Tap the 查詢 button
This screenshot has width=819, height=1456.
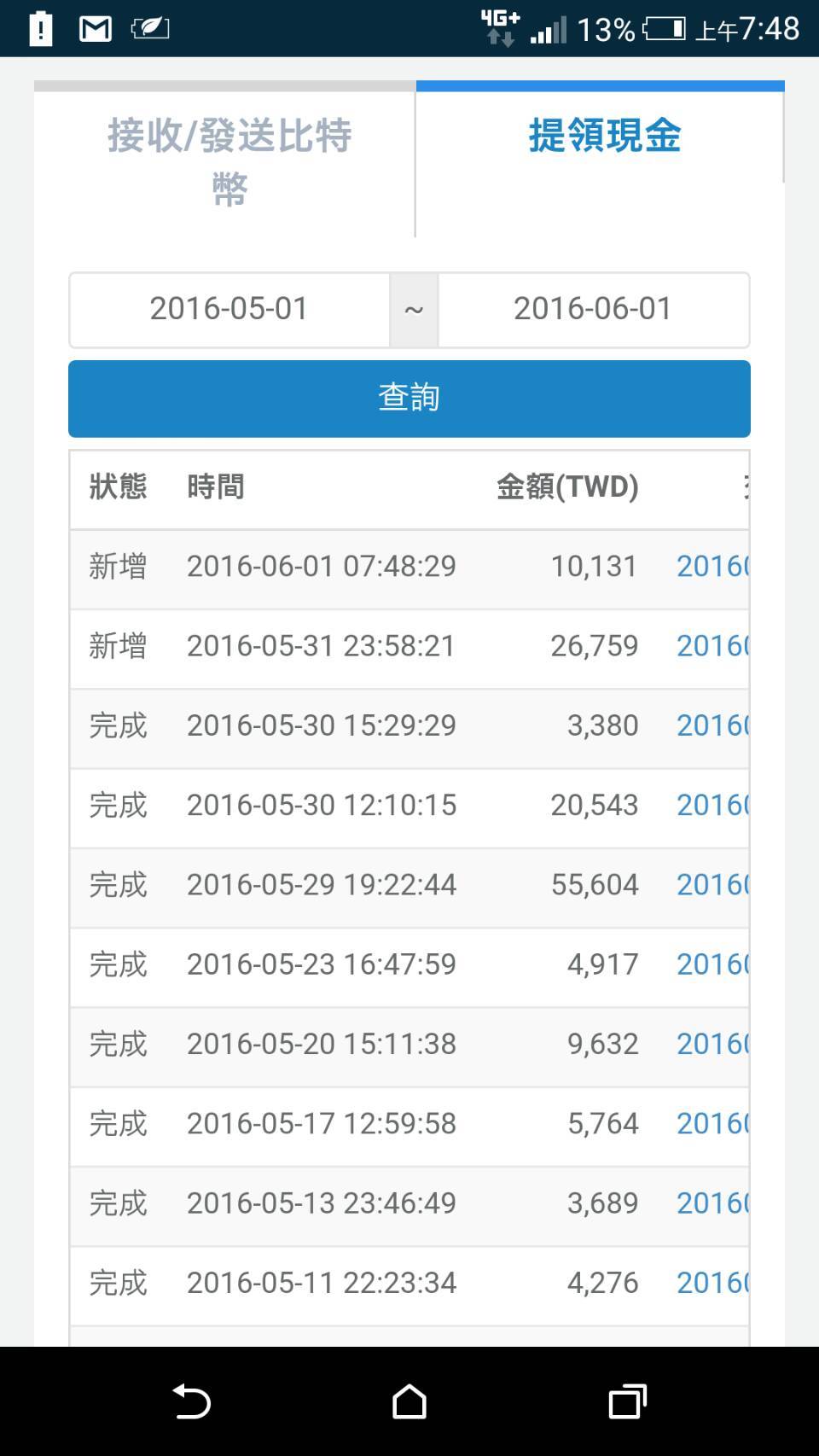[x=409, y=399]
